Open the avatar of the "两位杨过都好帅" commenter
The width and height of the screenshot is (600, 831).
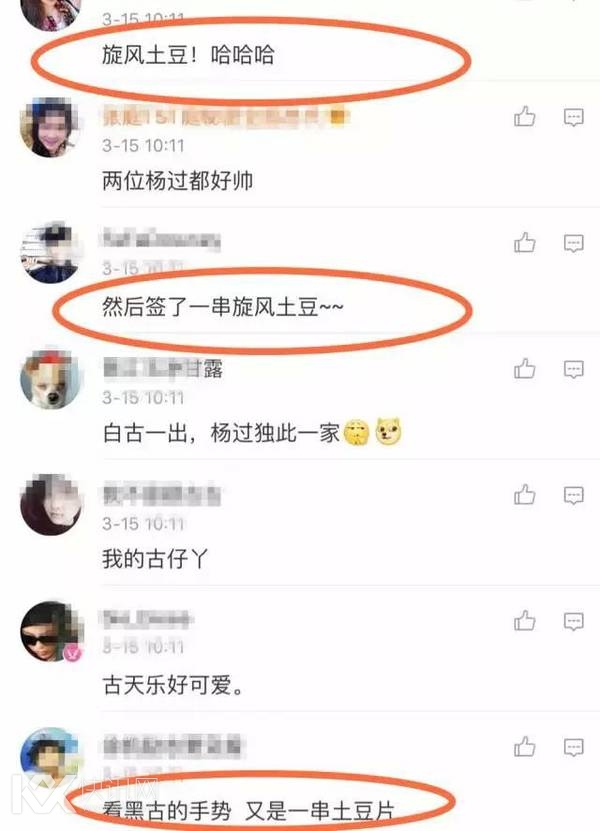[x=50, y=127]
